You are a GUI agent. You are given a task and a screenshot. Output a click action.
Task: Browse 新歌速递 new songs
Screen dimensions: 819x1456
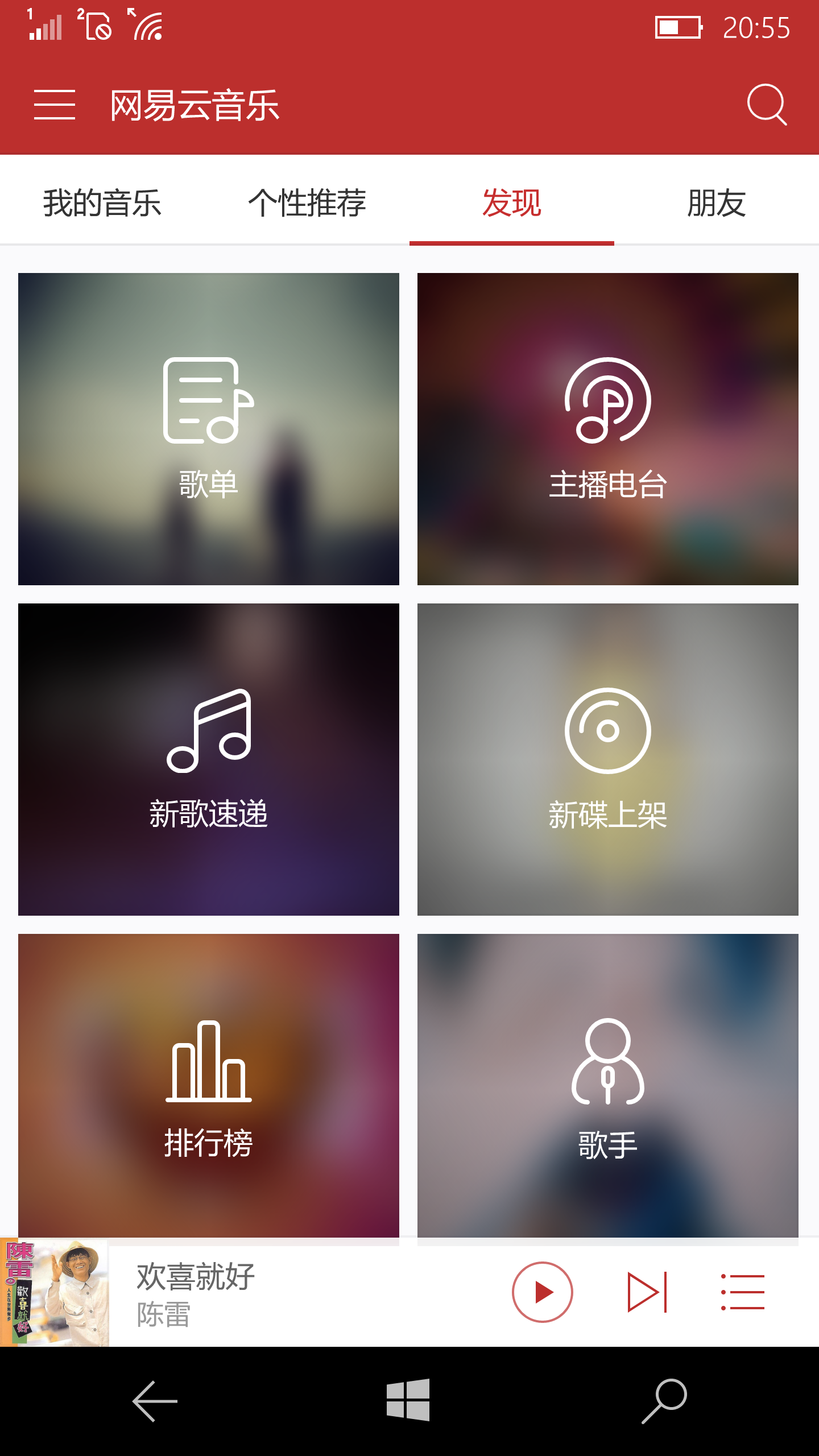click(209, 759)
